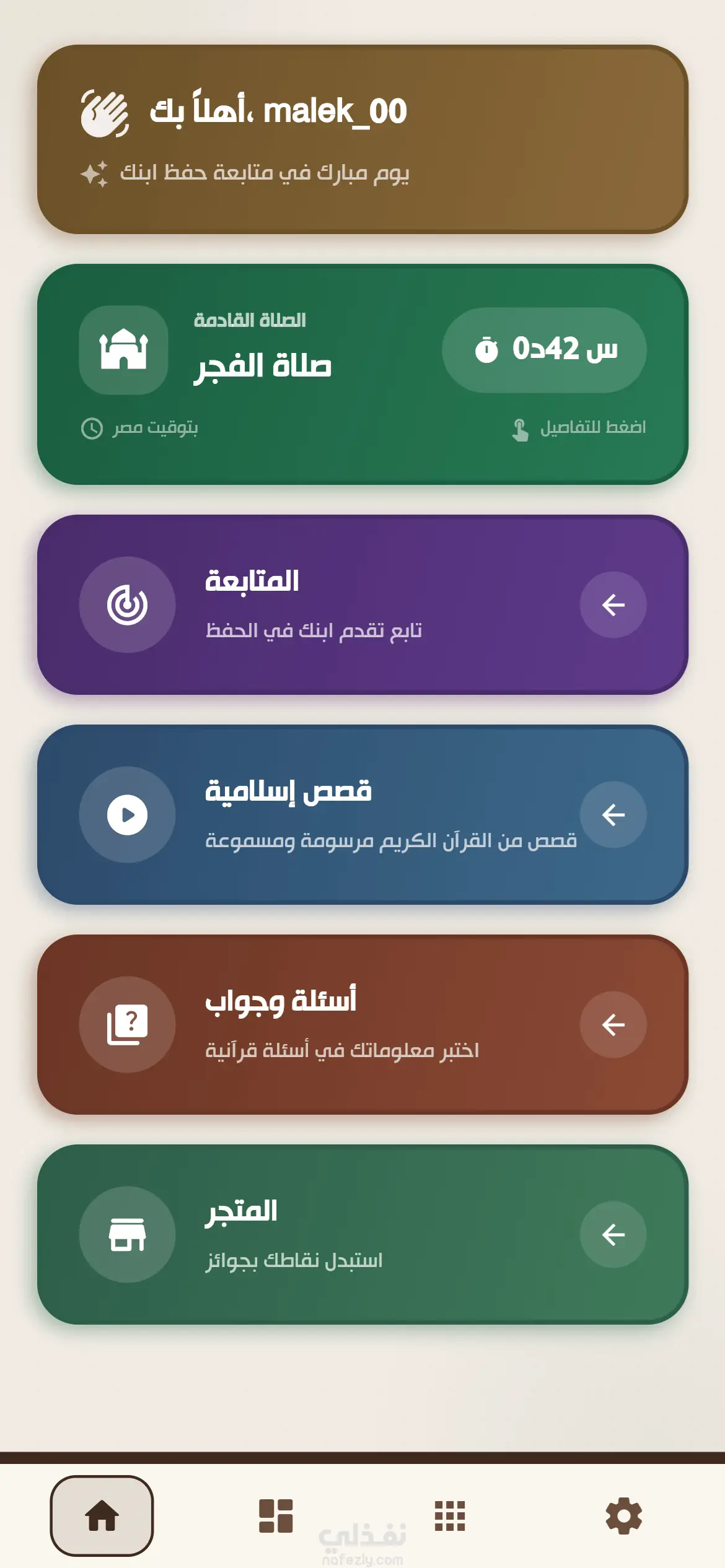Open the المتجر store card

pos(362,1234)
